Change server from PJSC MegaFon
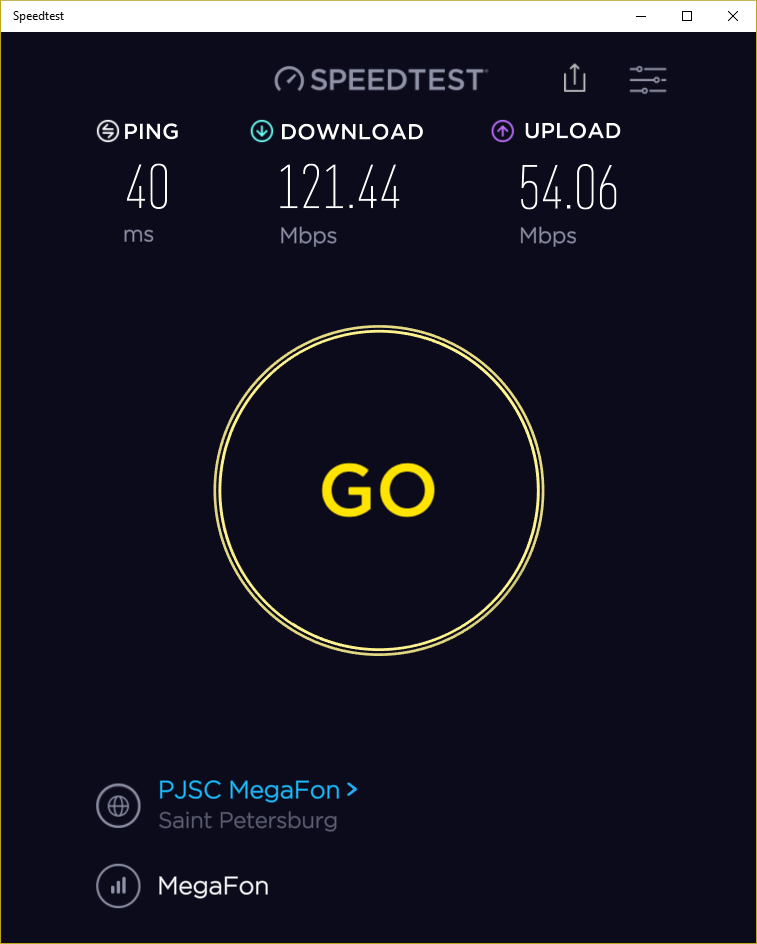Image resolution: width=757 pixels, height=944 pixels. click(257, 790)
